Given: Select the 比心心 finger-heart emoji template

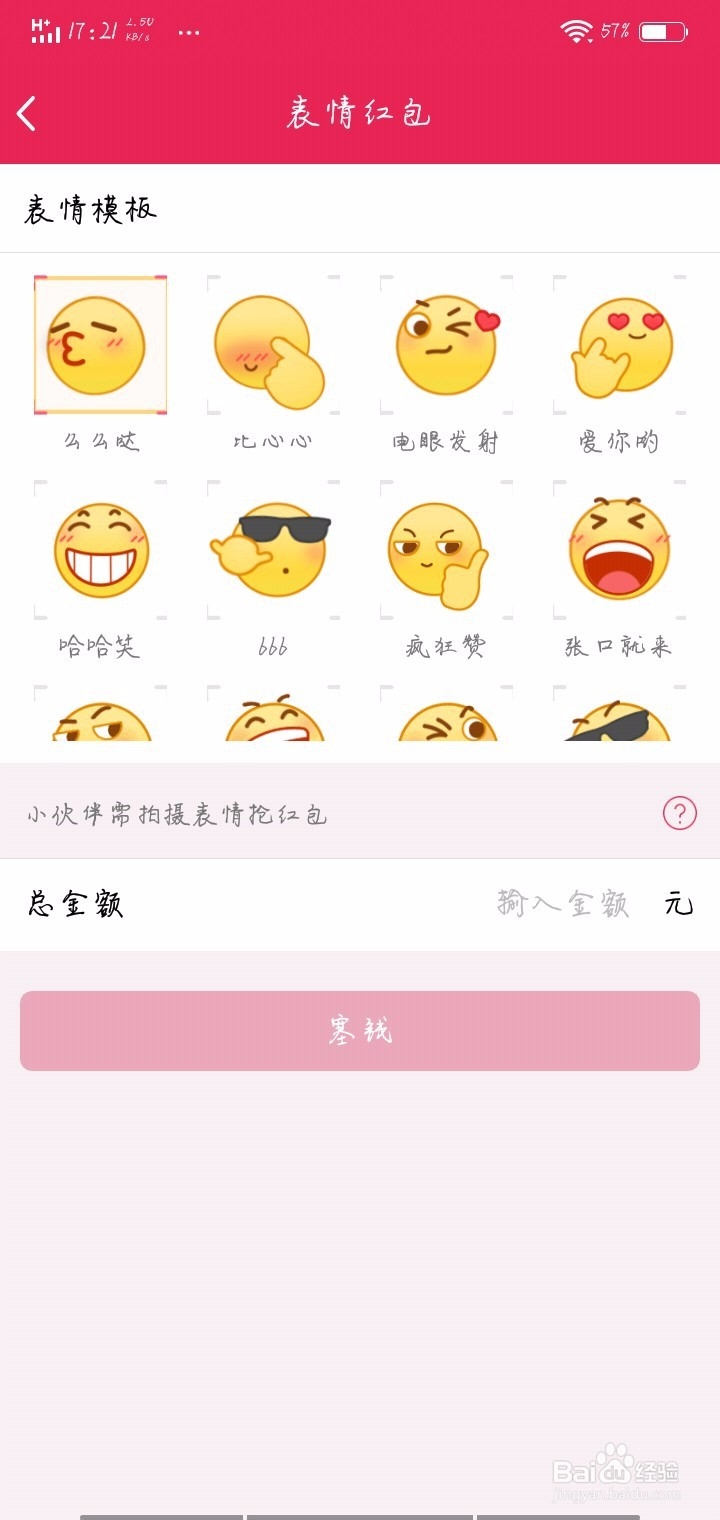Looking at the screenshot, I should pyautogui.click(x=272, y=345).
